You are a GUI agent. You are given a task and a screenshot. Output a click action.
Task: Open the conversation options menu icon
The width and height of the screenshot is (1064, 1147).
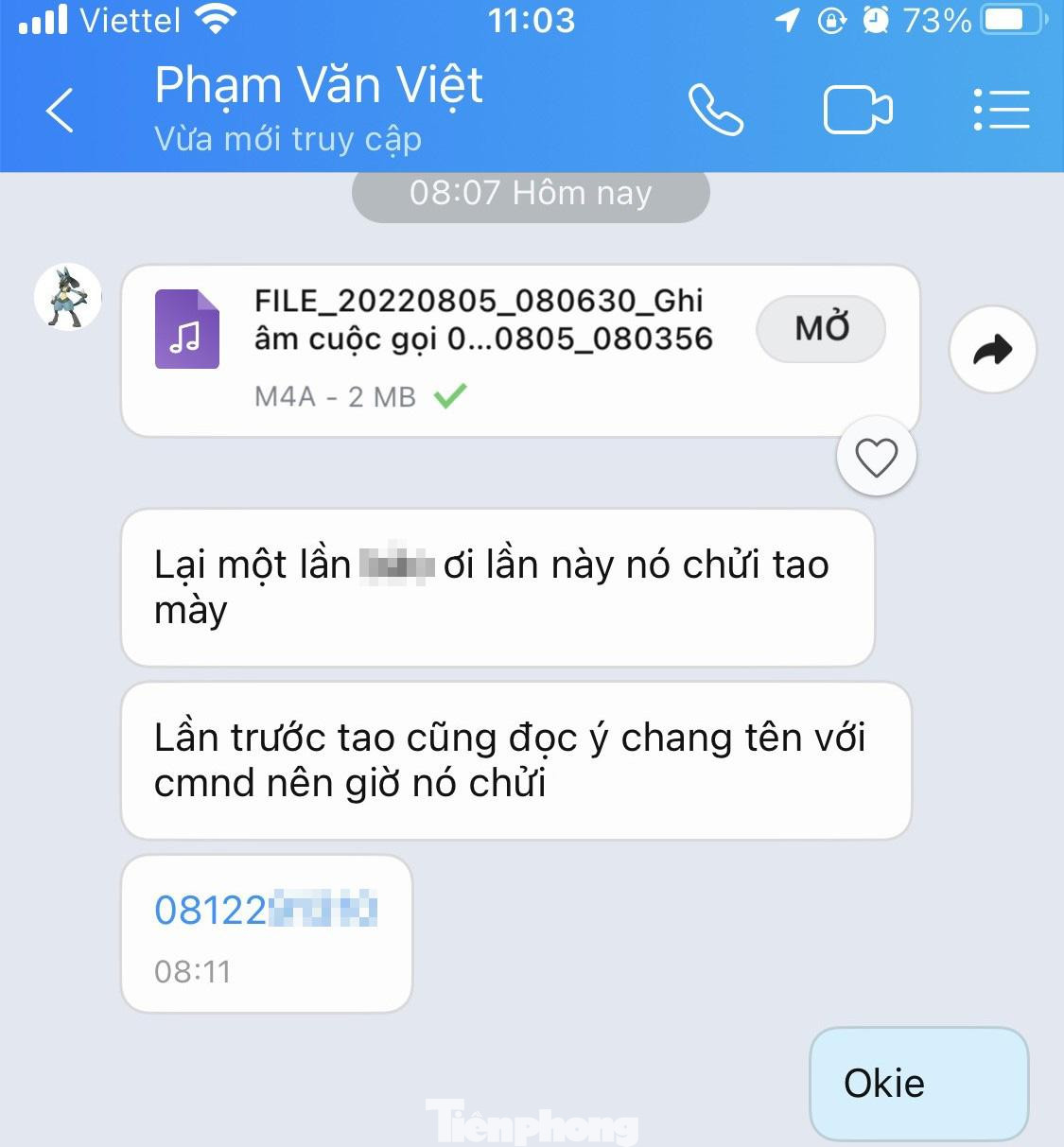(x=1001, y=109)
